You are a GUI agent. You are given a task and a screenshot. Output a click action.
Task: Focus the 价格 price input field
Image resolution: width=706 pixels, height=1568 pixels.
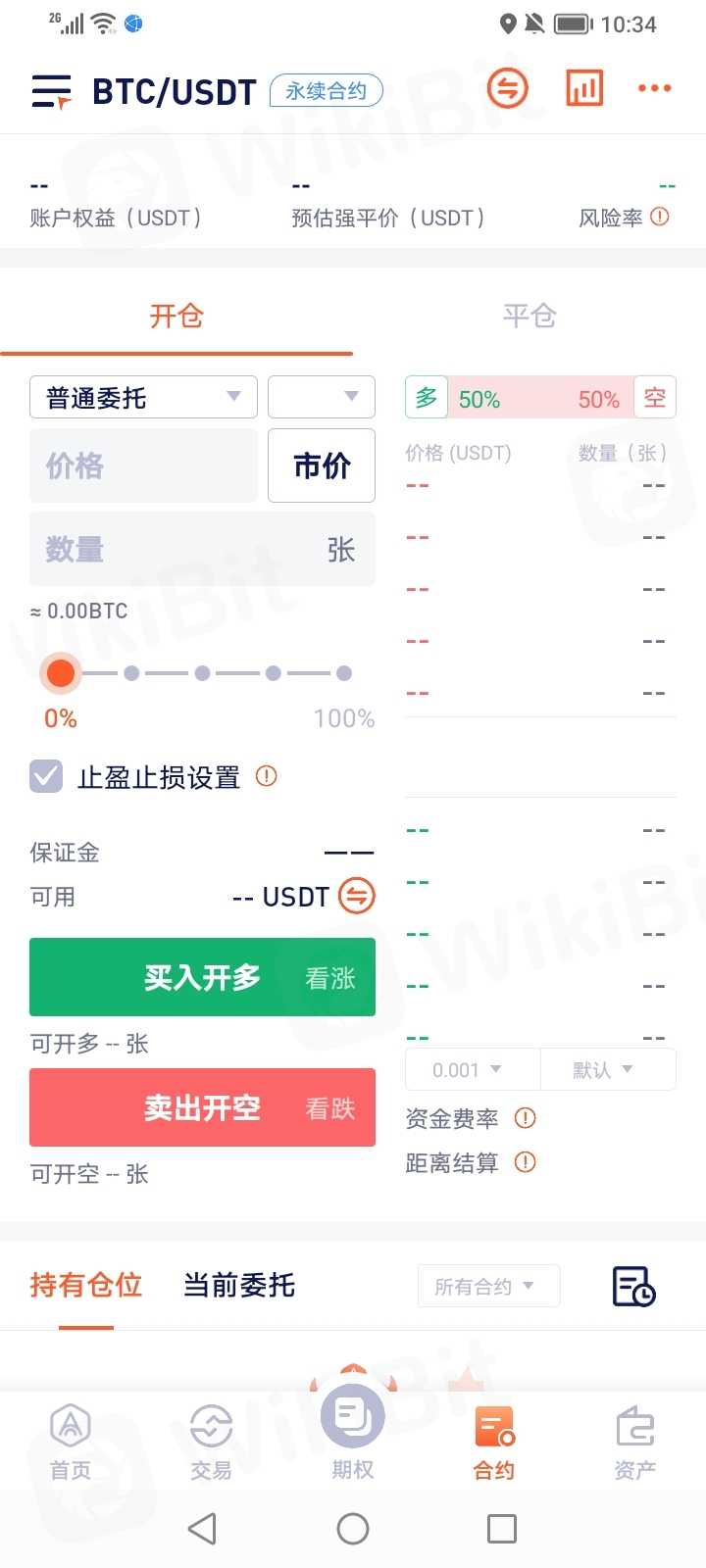(143, 465)
